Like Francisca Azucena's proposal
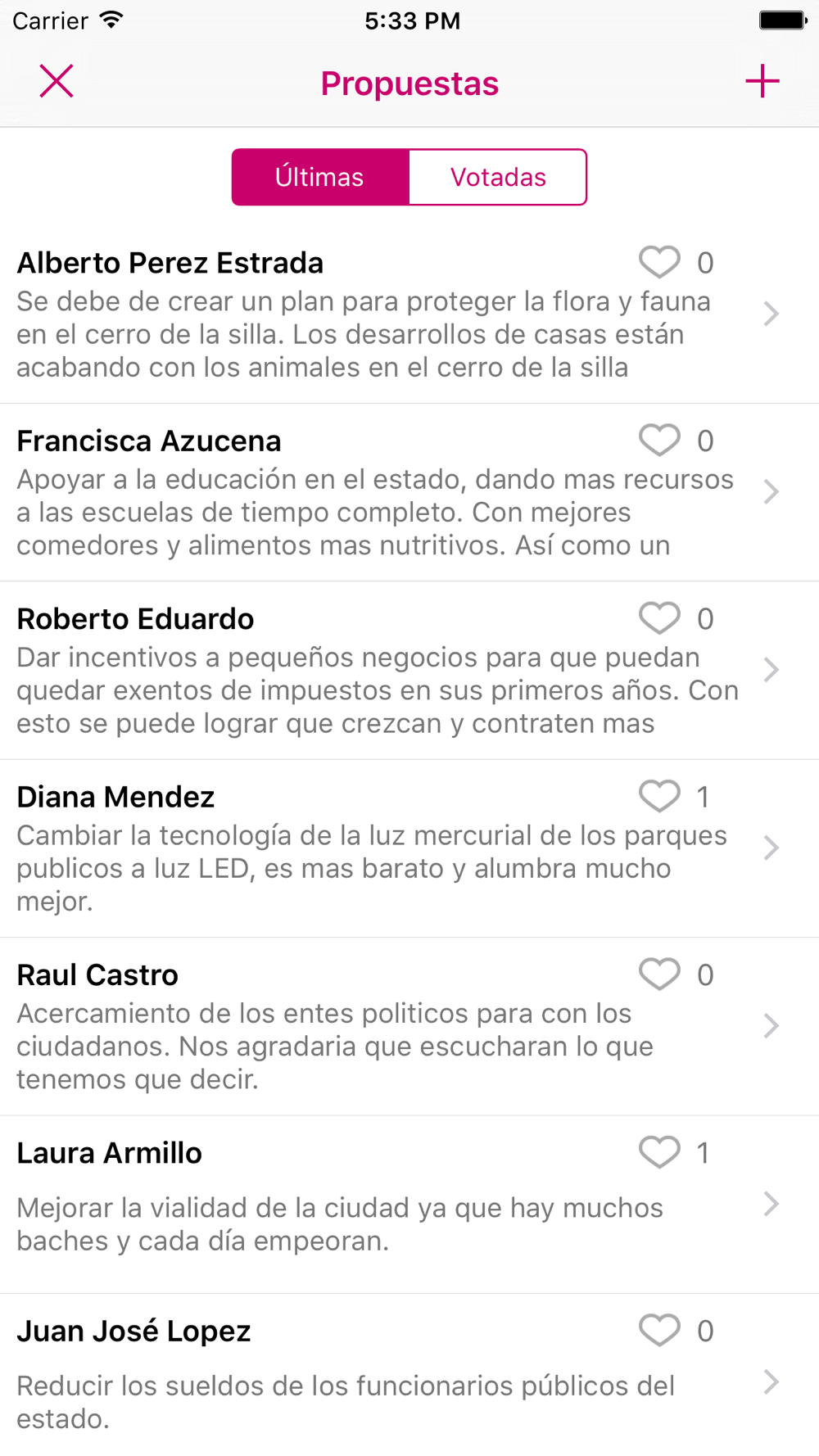Viewport: 819px width, 1456px height. click(x=659, y=441)
